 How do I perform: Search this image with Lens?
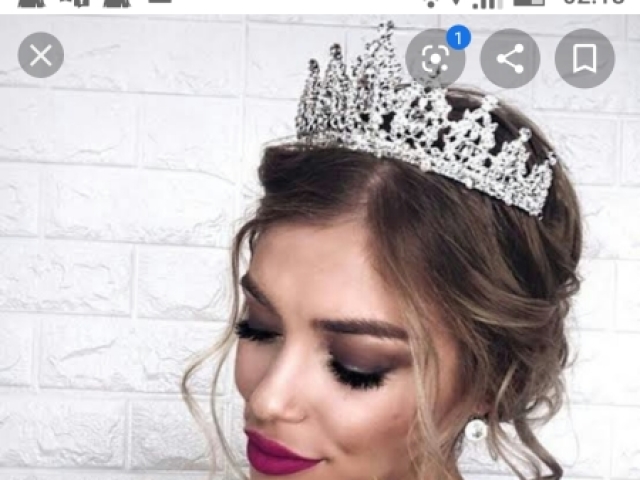coord(435,59)
